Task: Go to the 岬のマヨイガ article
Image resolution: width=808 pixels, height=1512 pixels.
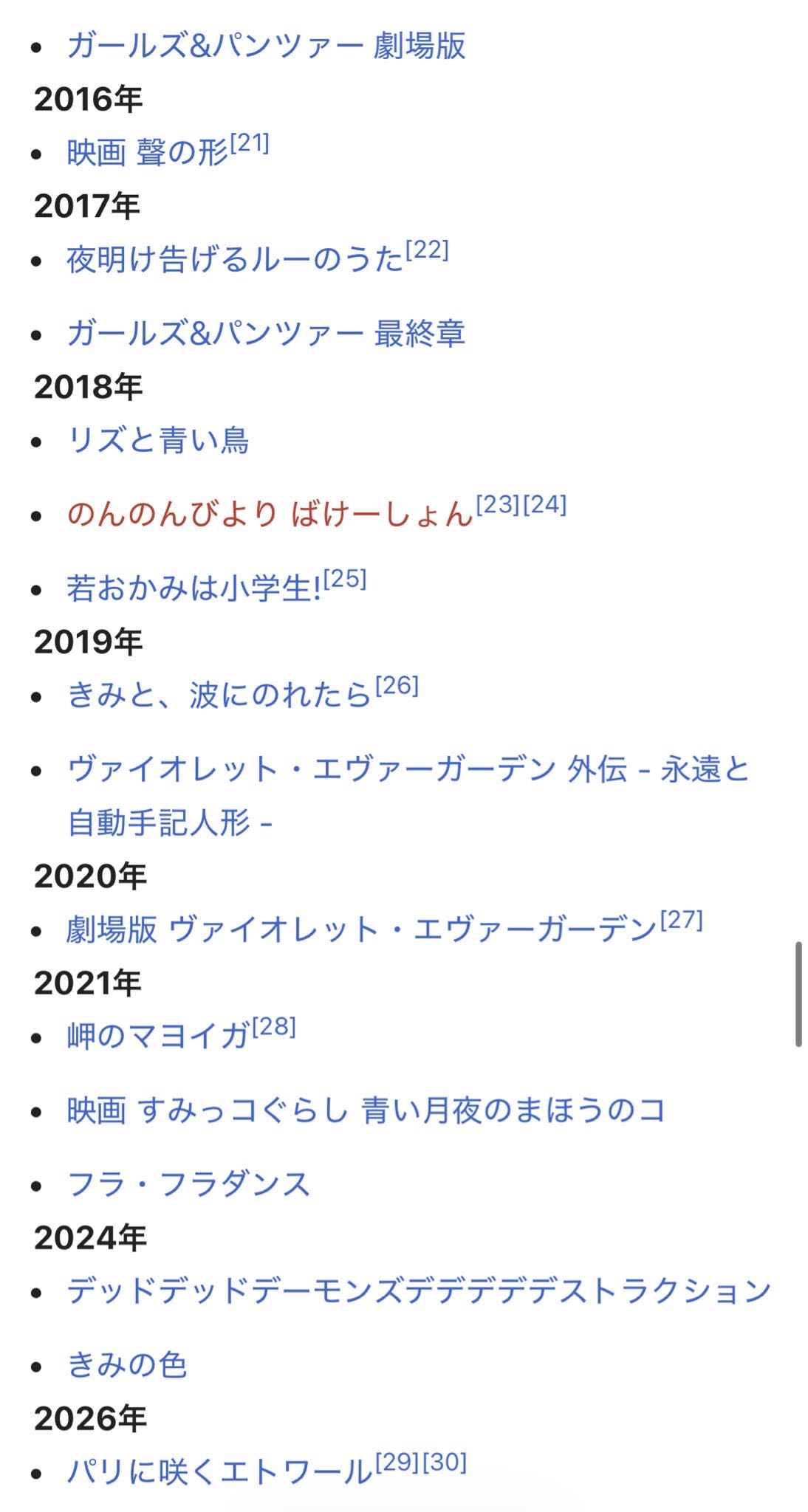Action: 158,1037
